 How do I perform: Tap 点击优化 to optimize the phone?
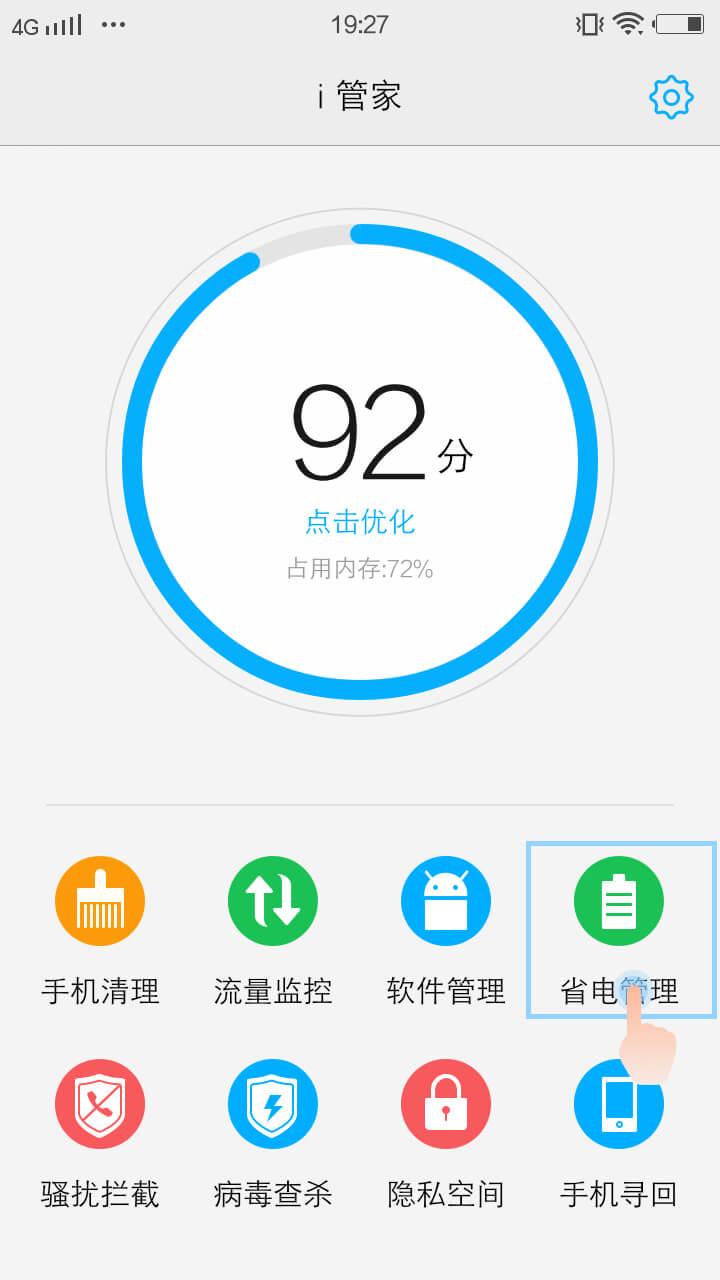tap(360, 521)
